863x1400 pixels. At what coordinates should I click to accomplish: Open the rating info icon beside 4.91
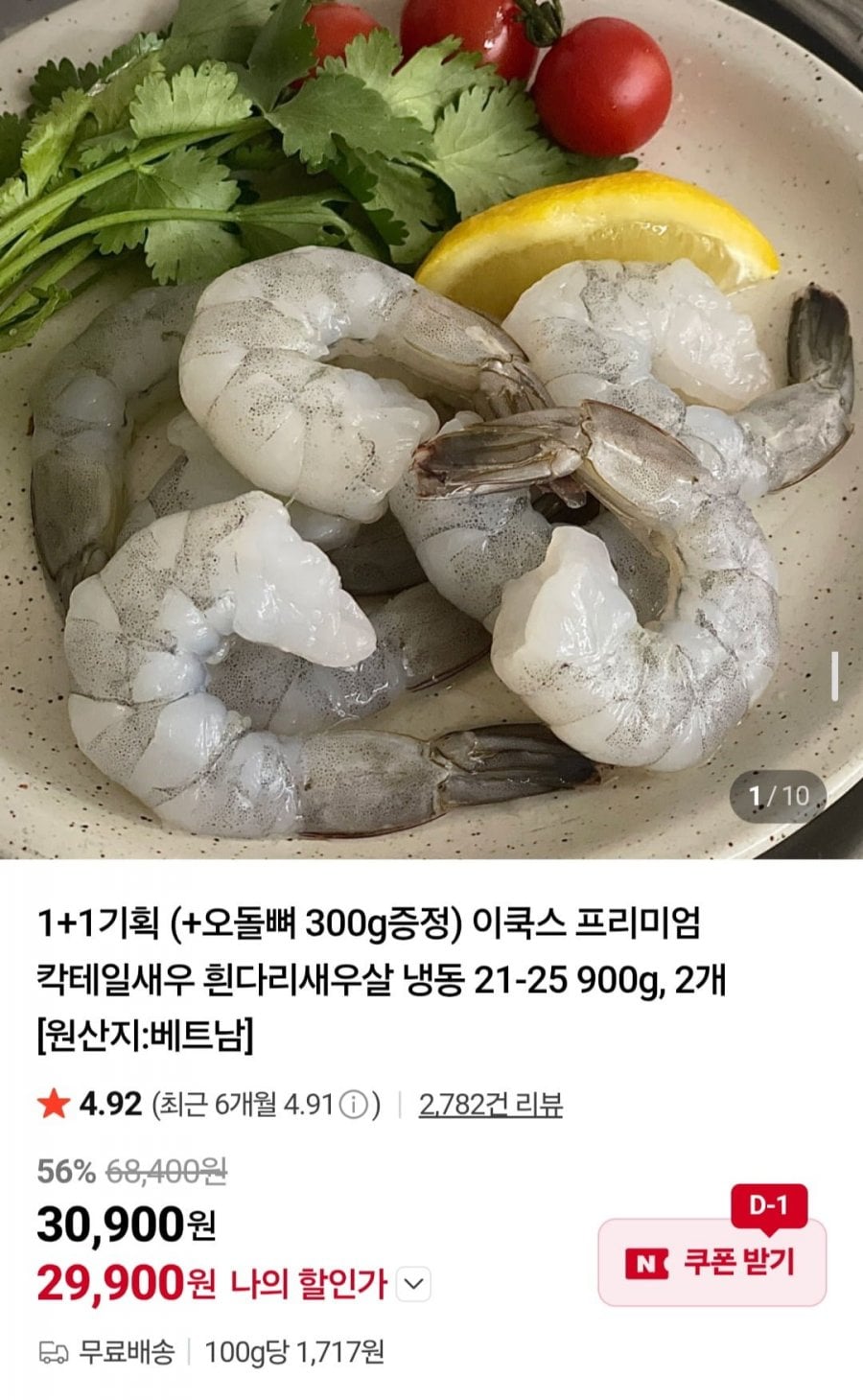(x=353, y=1106)
